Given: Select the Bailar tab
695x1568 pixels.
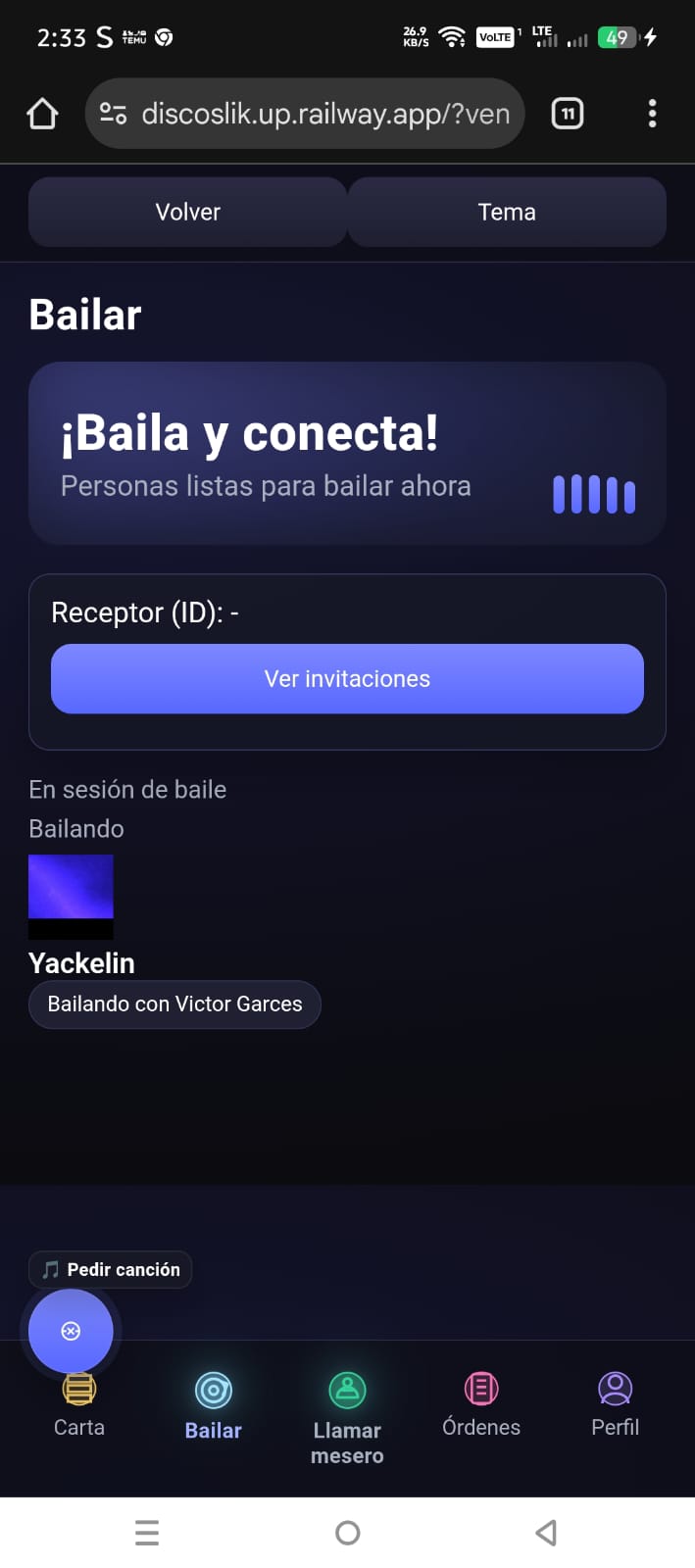Looking at the screenshot, I should click(x=213, y=1407).
